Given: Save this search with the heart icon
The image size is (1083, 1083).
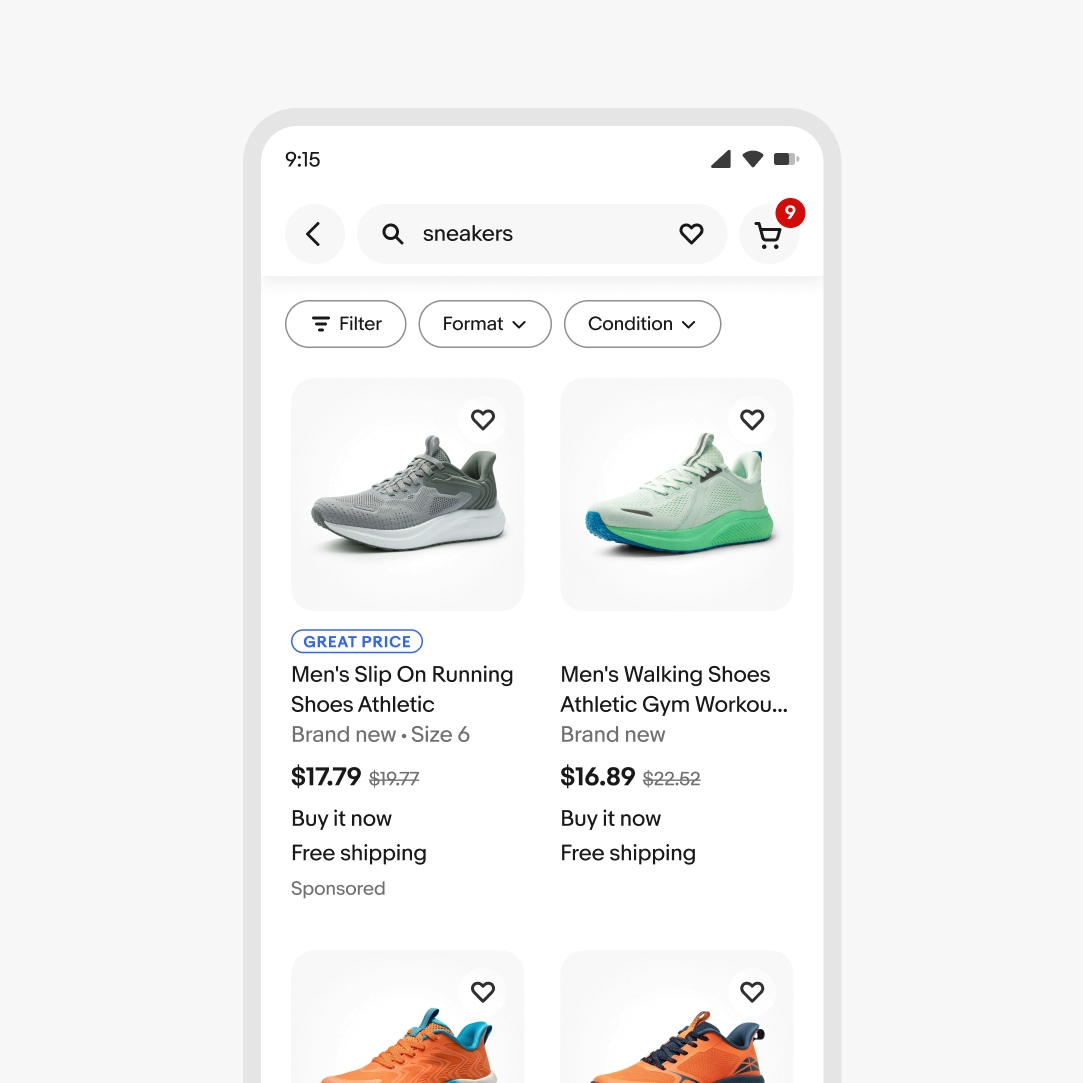Looking at the screenshot, I should [x=691, y=234].
